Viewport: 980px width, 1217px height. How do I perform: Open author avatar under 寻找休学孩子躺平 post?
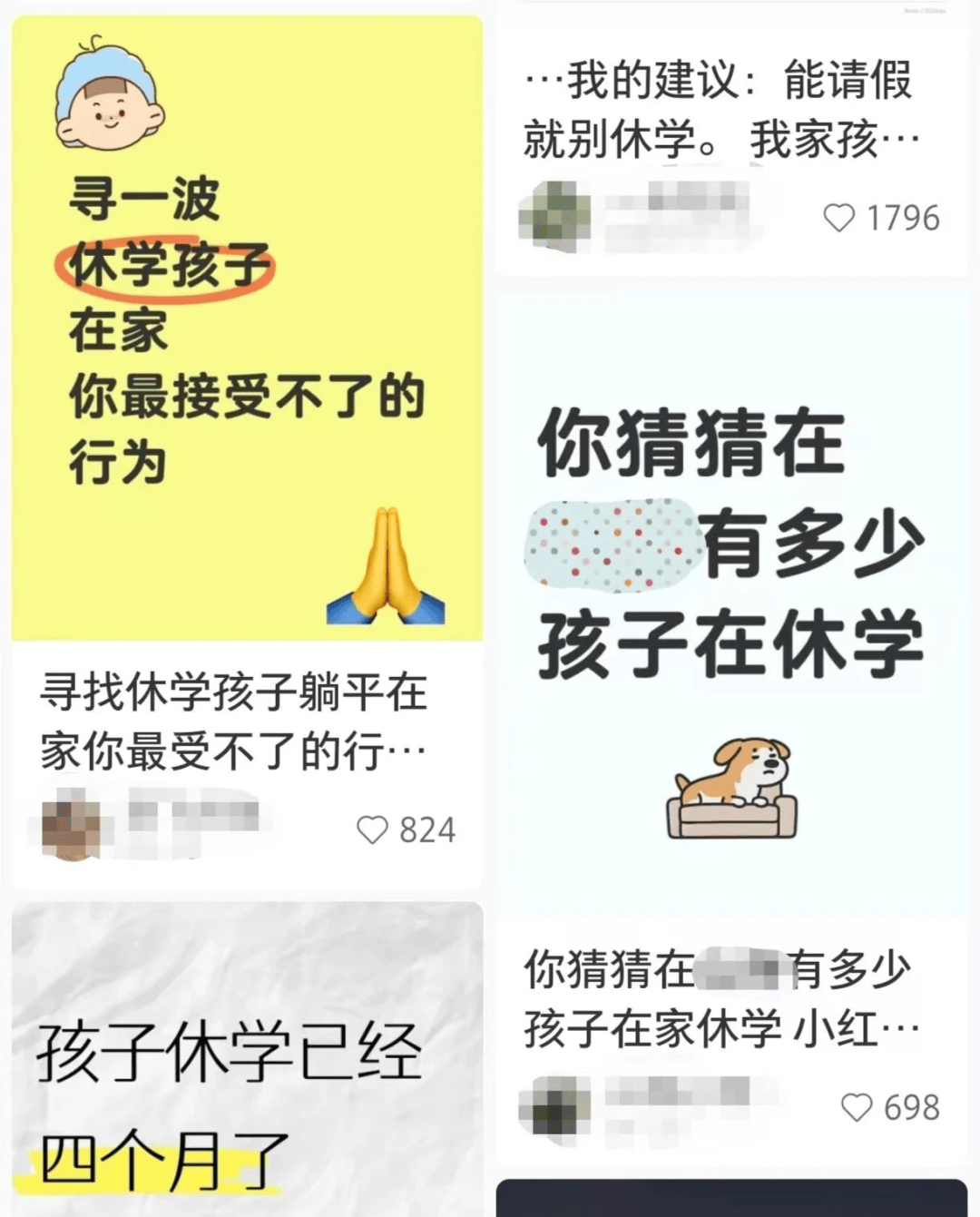(73, 824)
